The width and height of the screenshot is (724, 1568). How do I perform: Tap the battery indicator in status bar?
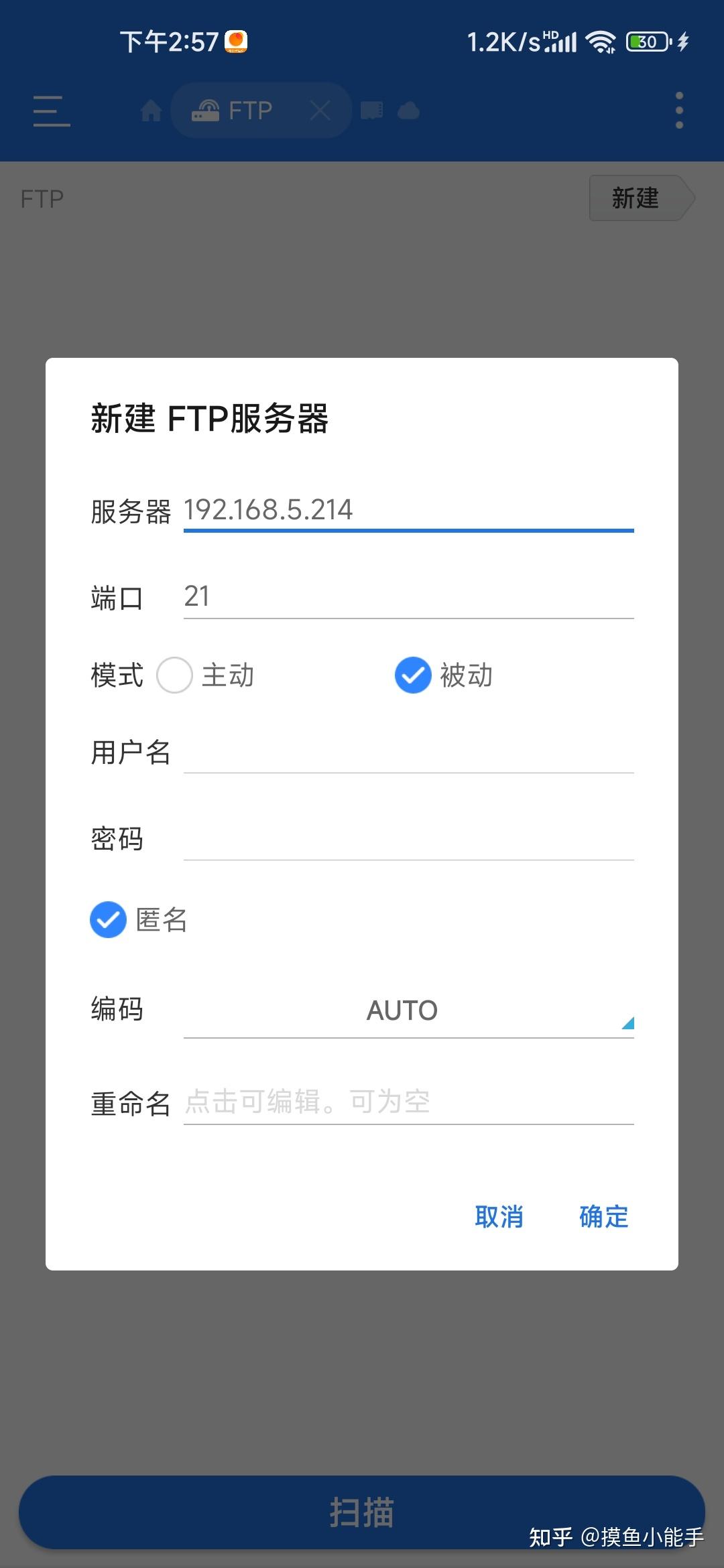click(644, 42)
